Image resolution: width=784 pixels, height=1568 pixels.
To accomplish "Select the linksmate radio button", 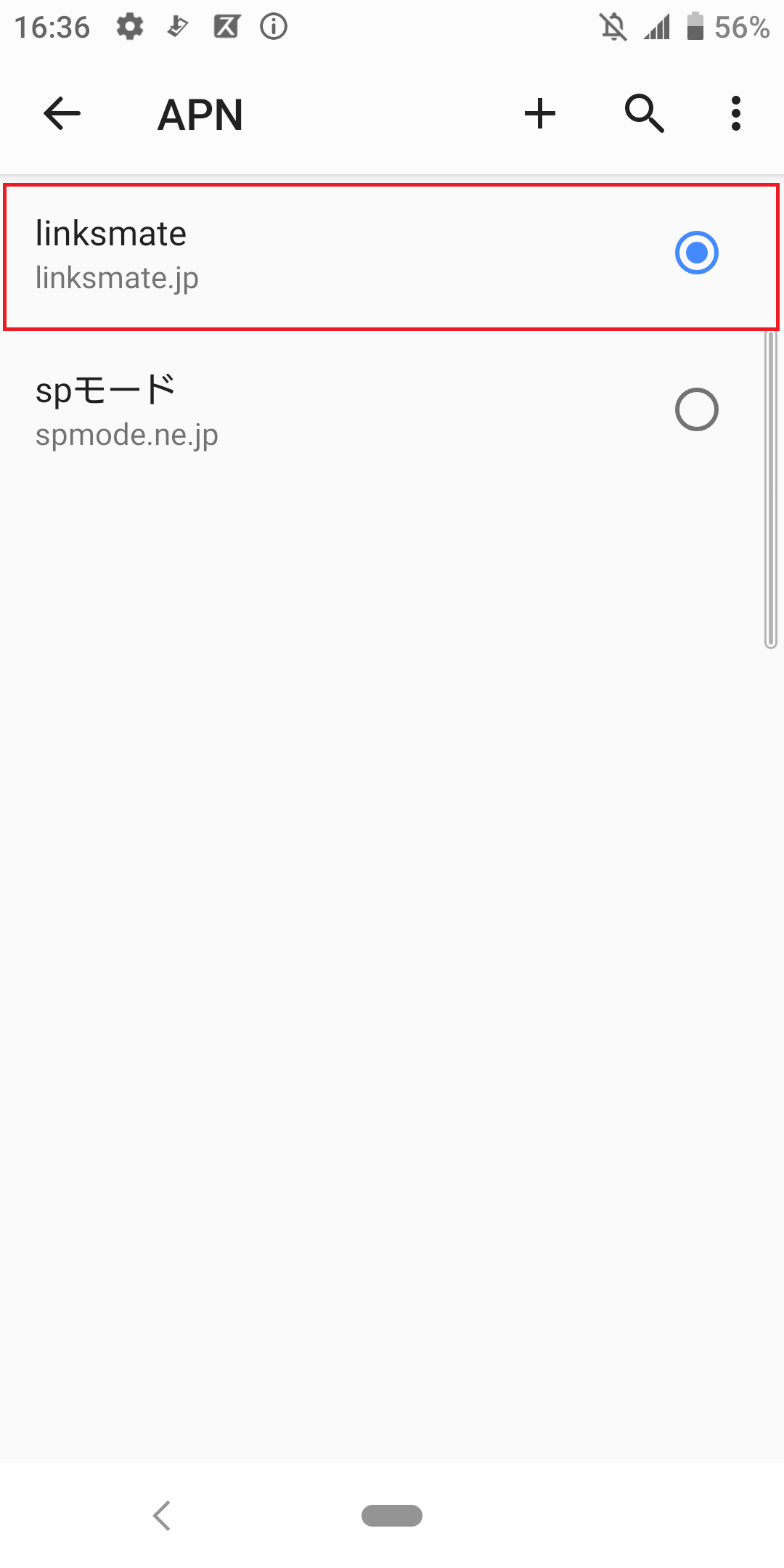I will coord(696,253).
